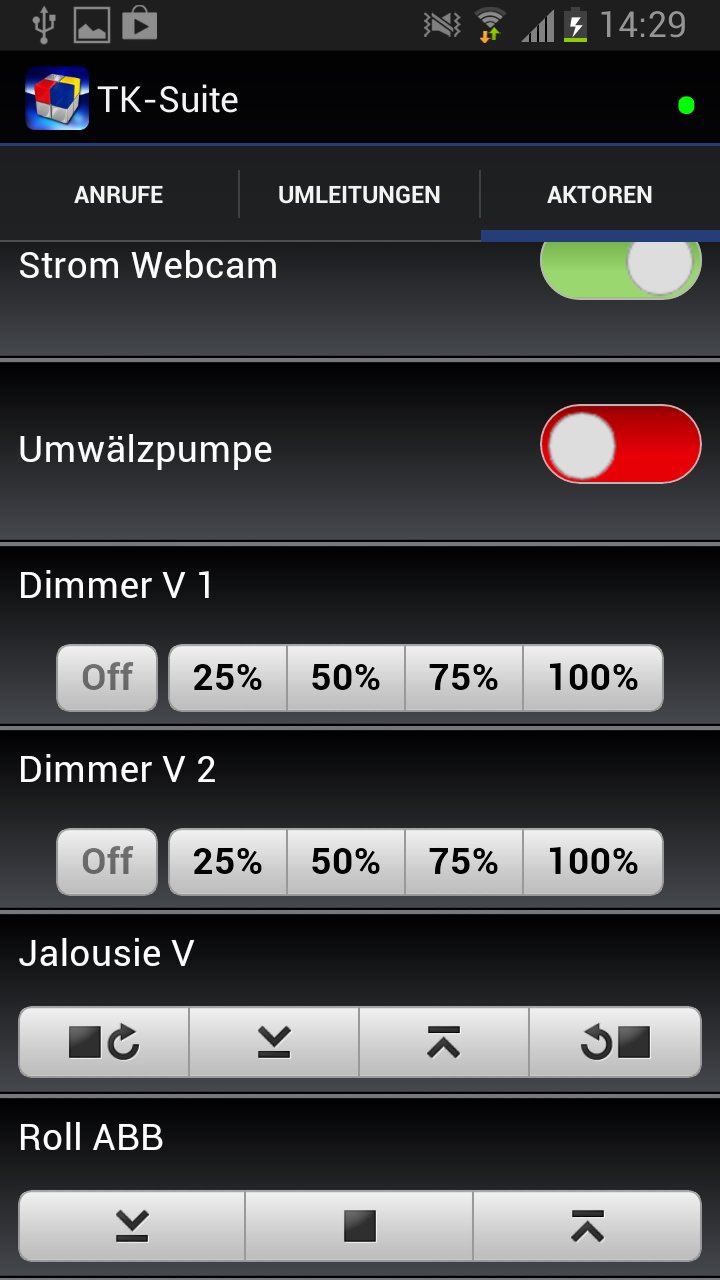Set Dimmer V 2 to 25%

228,862
